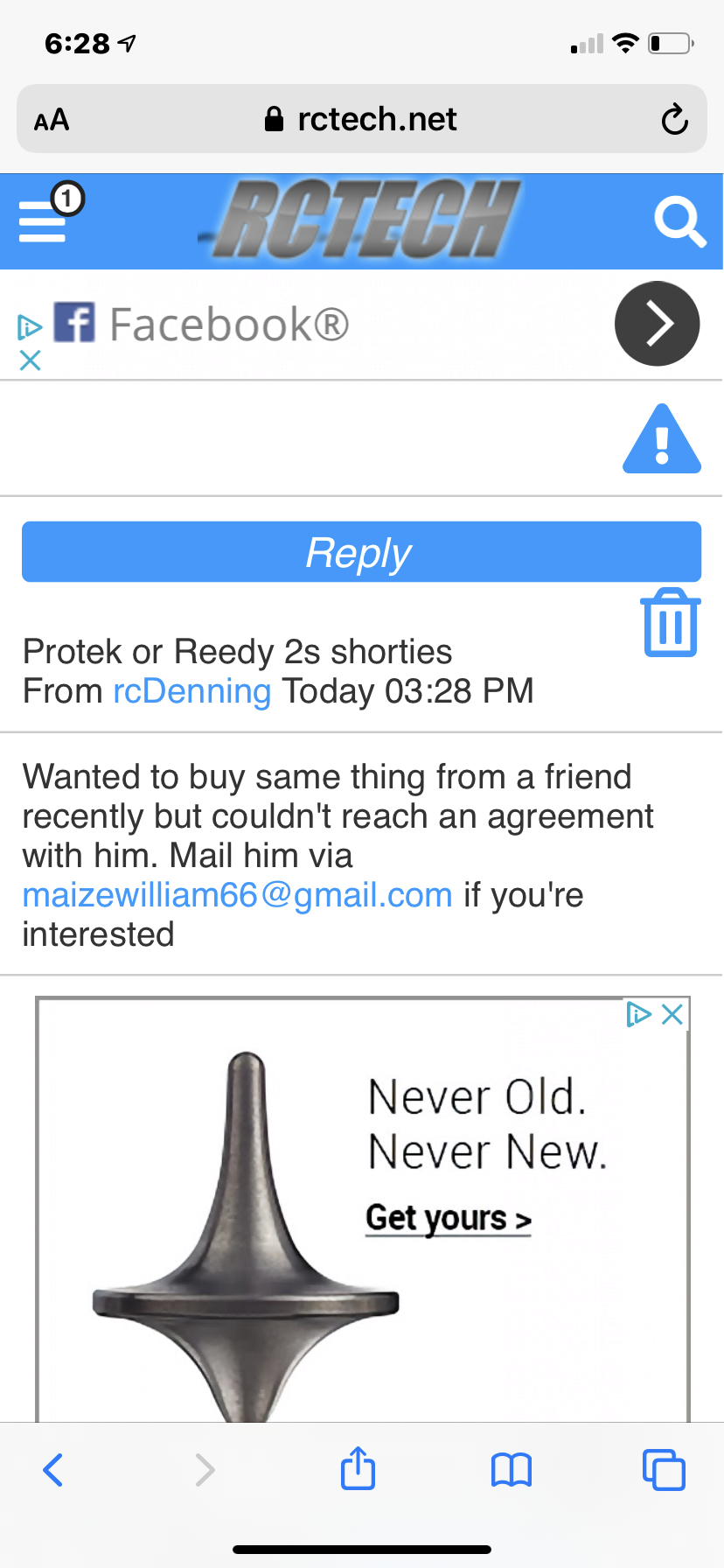
Task: Open the Safari share sheet
Action: point(358,1469)
